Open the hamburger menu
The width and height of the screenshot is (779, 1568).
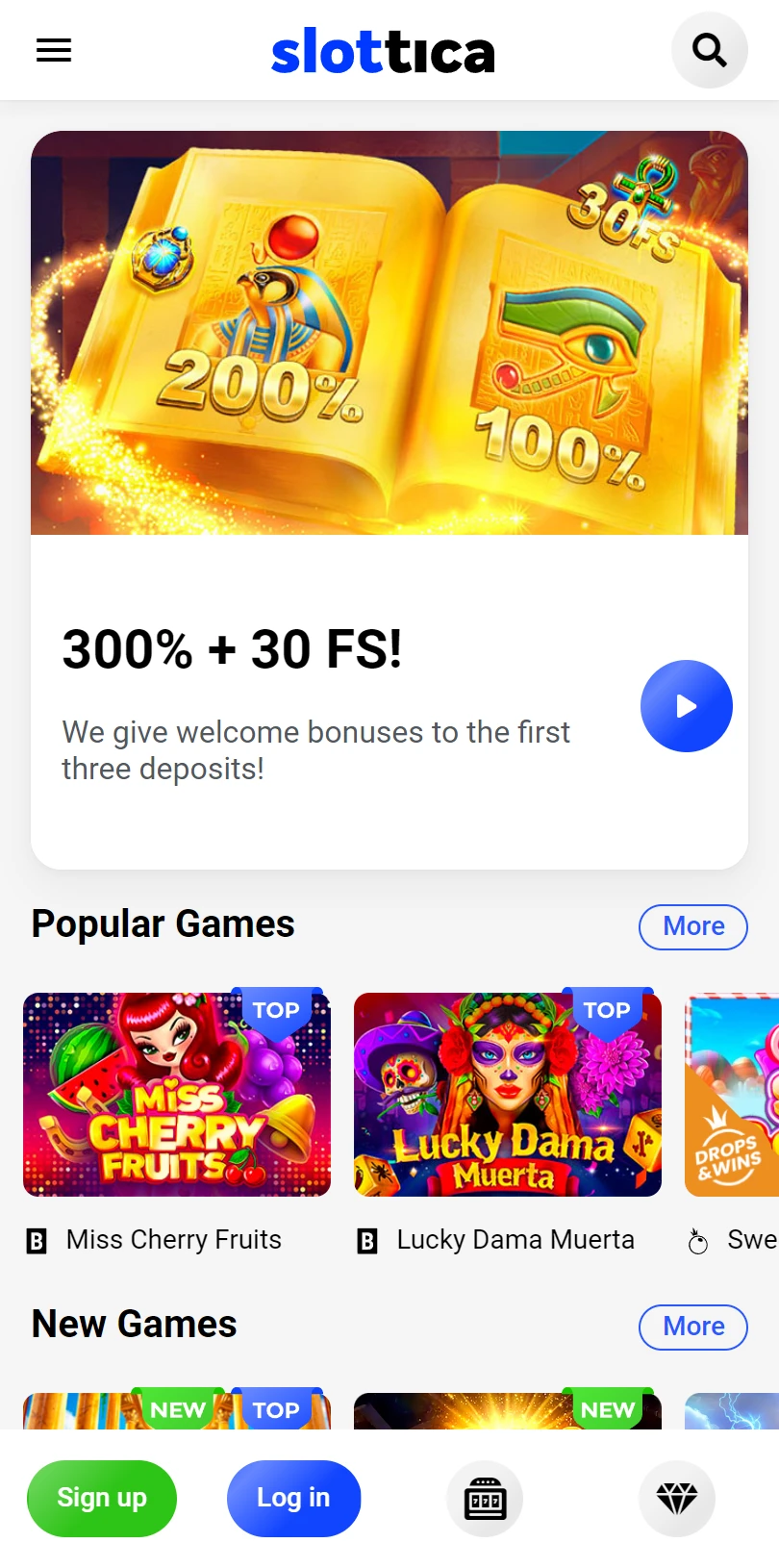click(54, 50)
